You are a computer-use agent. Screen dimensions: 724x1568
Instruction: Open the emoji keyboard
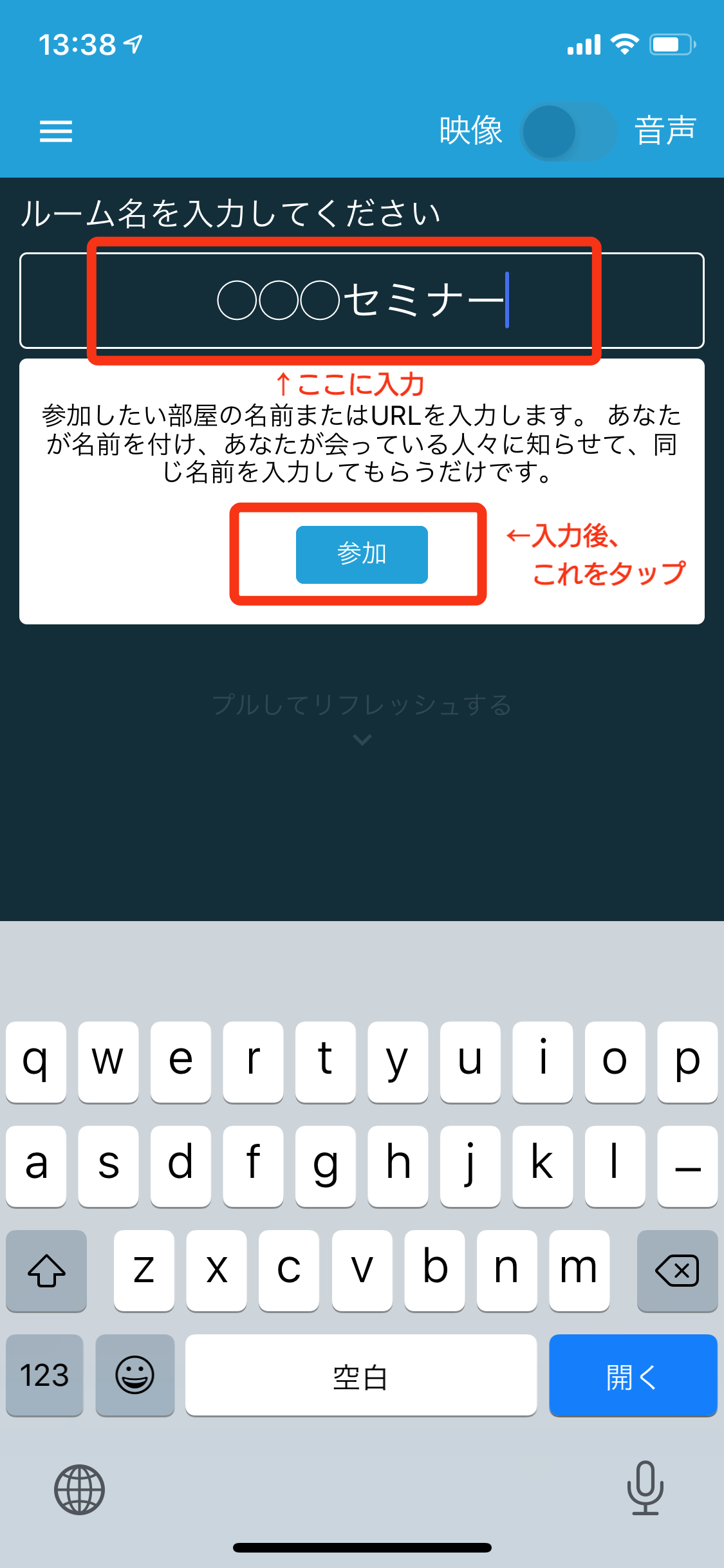[135, 1375]
